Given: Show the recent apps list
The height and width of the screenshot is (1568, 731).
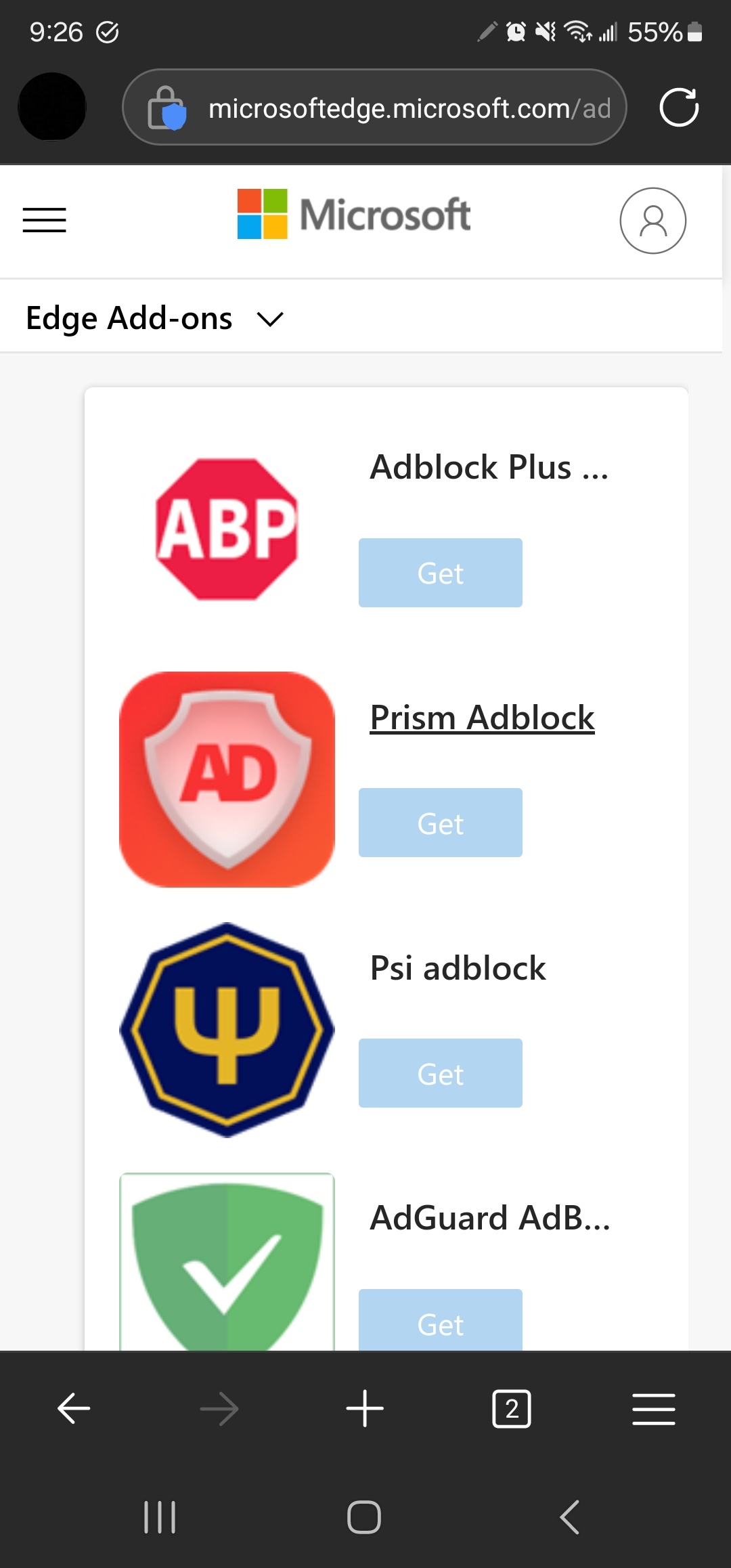Looking at the screenshot, I should pos(160,1517).
